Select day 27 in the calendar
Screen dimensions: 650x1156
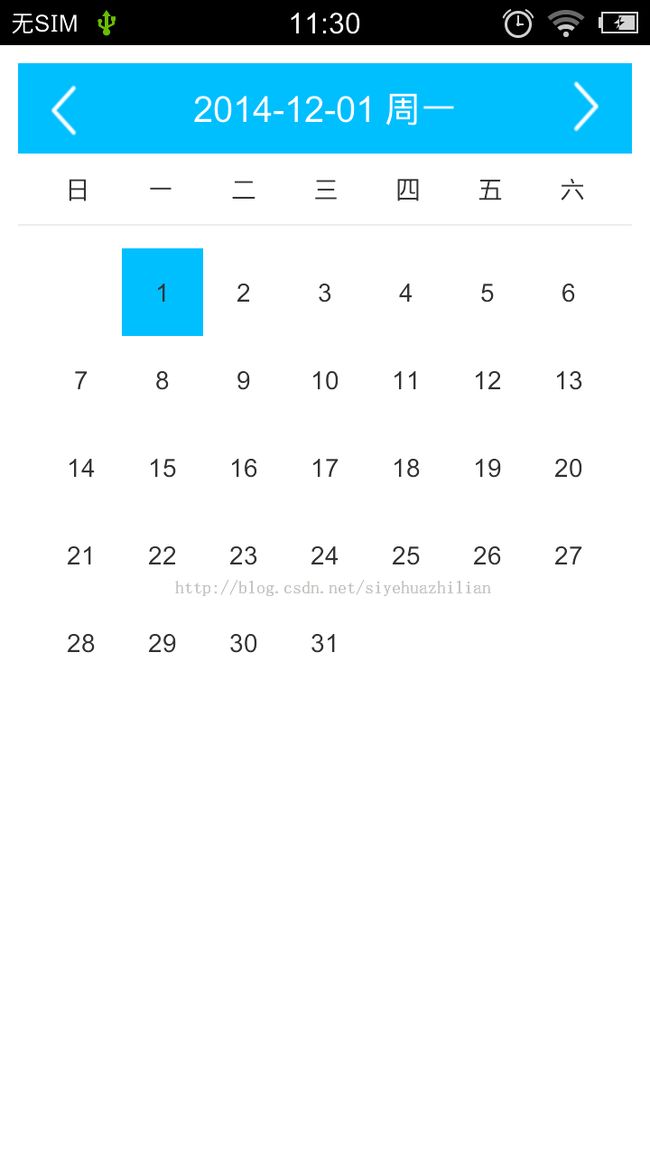click(x=568, y=556)
